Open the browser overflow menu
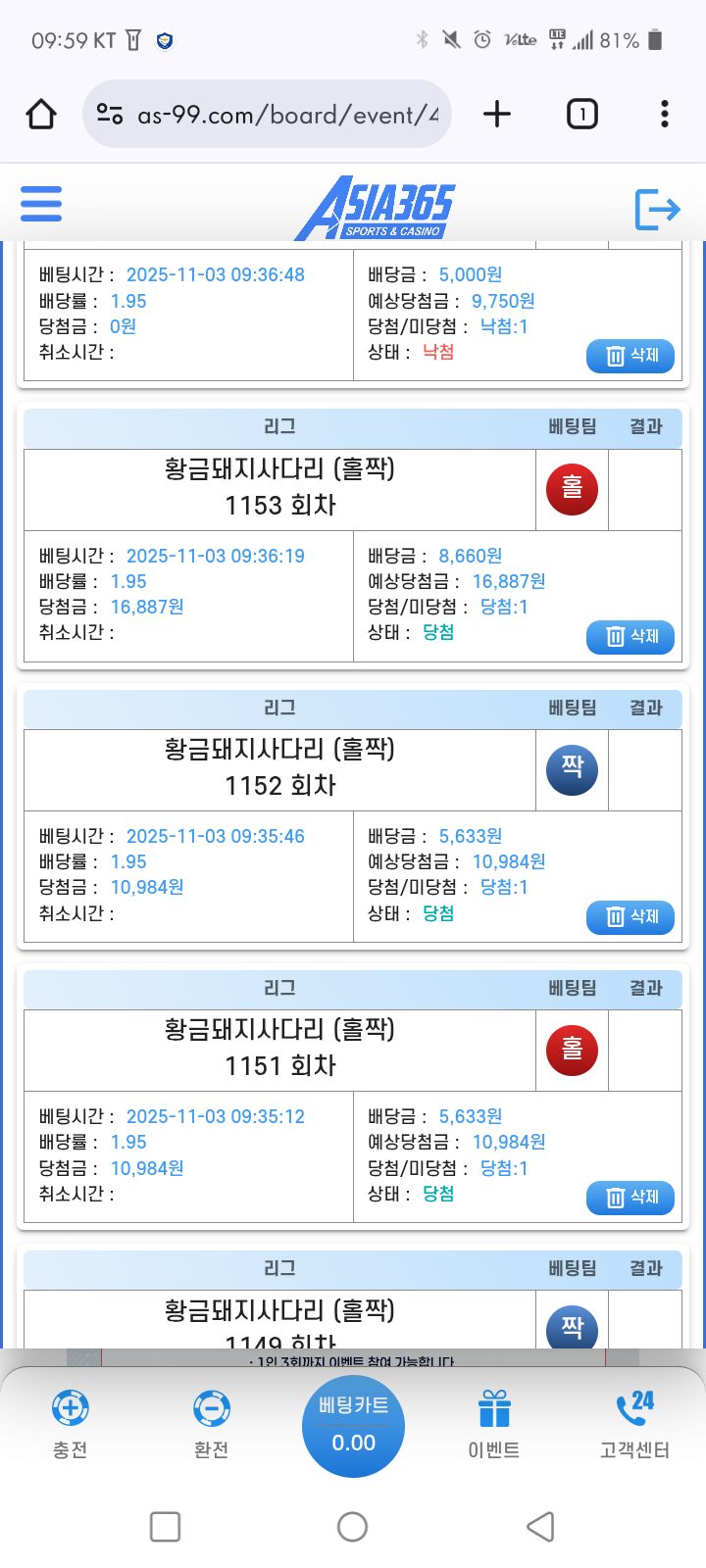 tap(665, 115)
